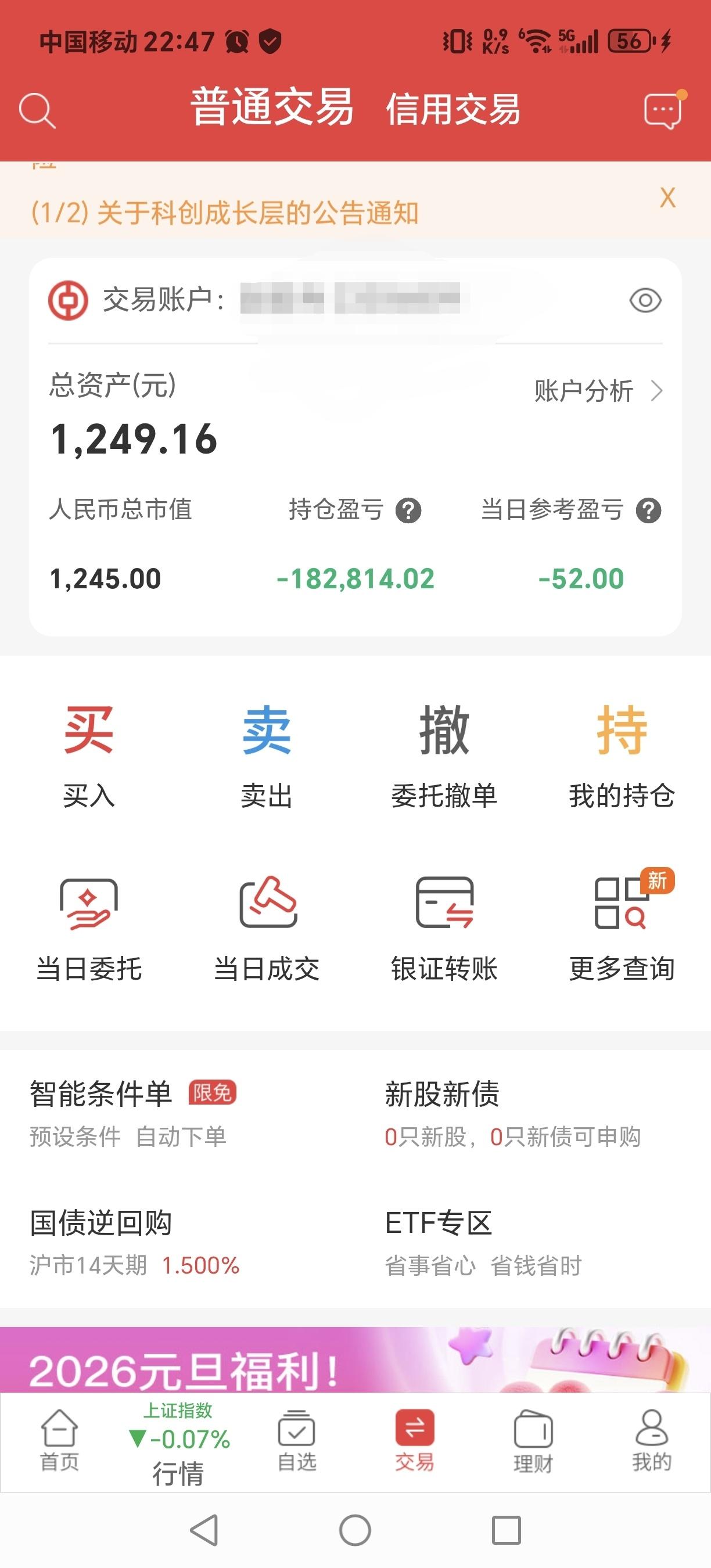The width and height of the screenshot is (711, 1568).
Task: Open the messages chat icon
Action: tap(663, 110)
